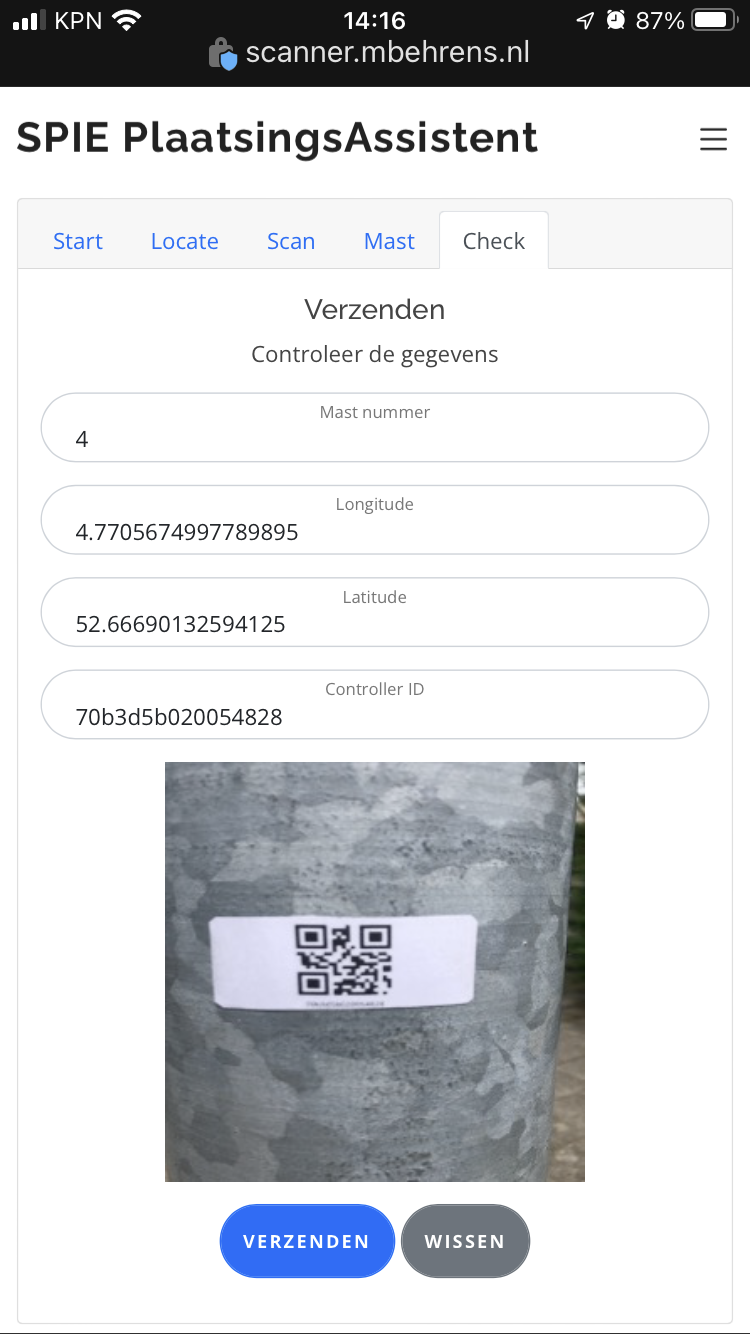Clear the form with Wissen
Screen dimensions: 750x1334
click(465, 1241)
